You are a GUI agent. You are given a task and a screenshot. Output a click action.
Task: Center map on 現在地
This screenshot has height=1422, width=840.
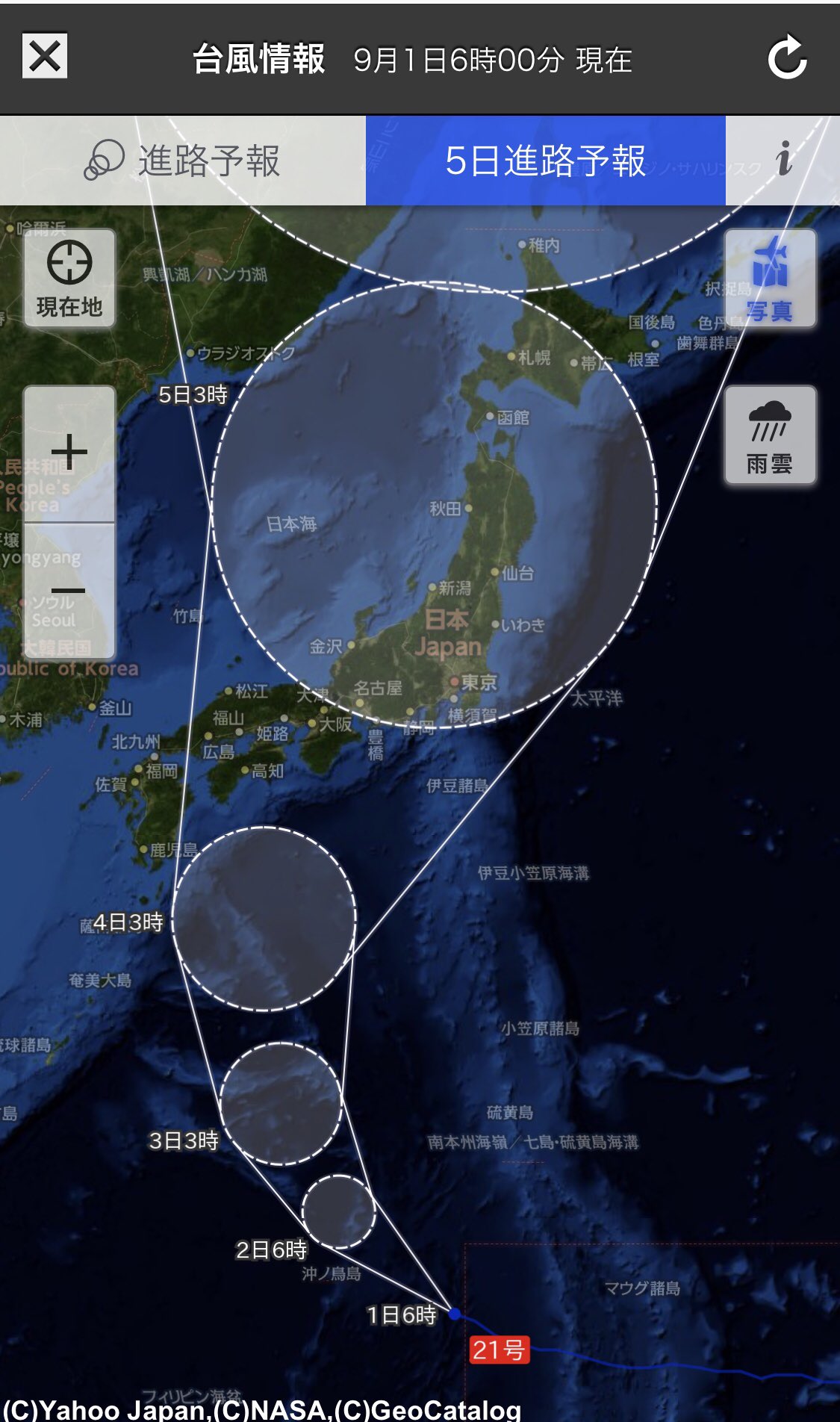click(x=69, y=278)
